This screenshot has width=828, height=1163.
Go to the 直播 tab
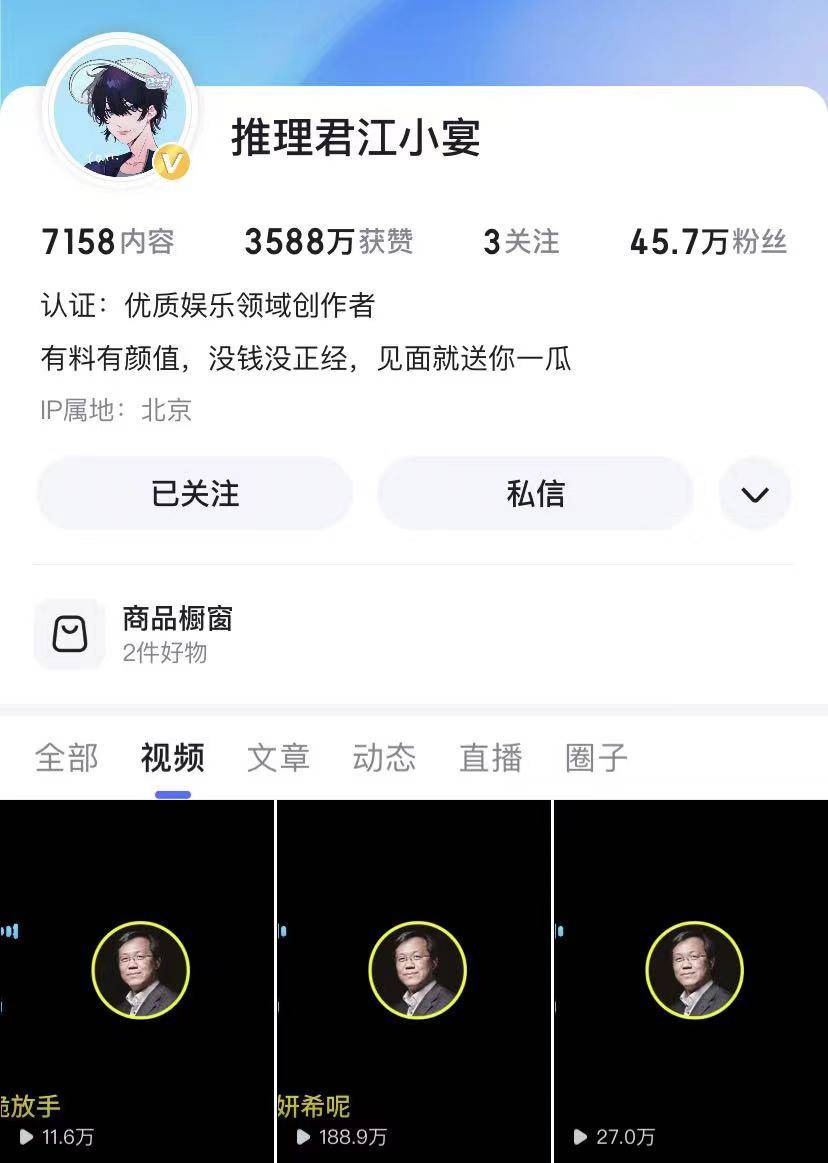(490, 757)
